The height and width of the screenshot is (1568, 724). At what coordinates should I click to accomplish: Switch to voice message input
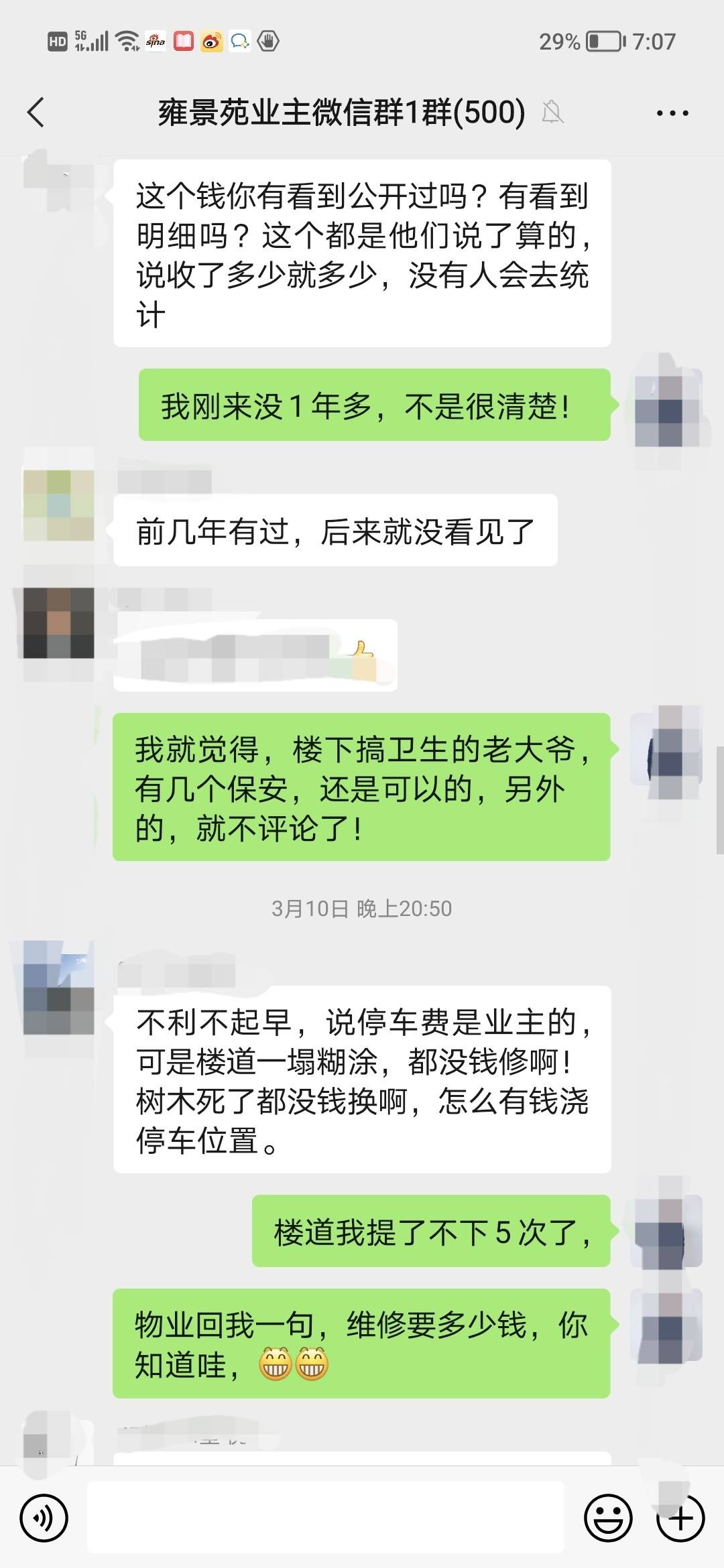pos(44,1518)
